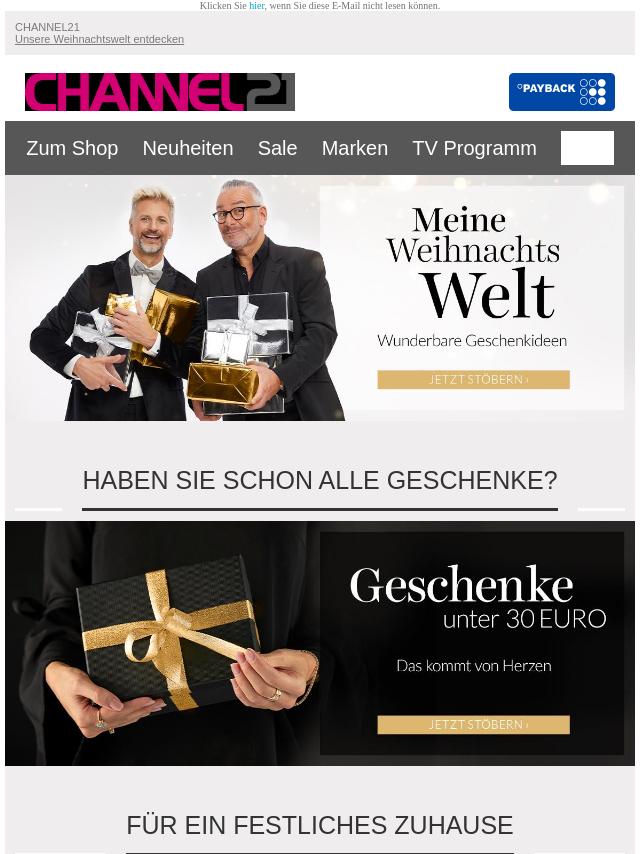This screenshot has height=854, width=640.
Task: Open the 'hier' web-version link
Action: (257, 6)
